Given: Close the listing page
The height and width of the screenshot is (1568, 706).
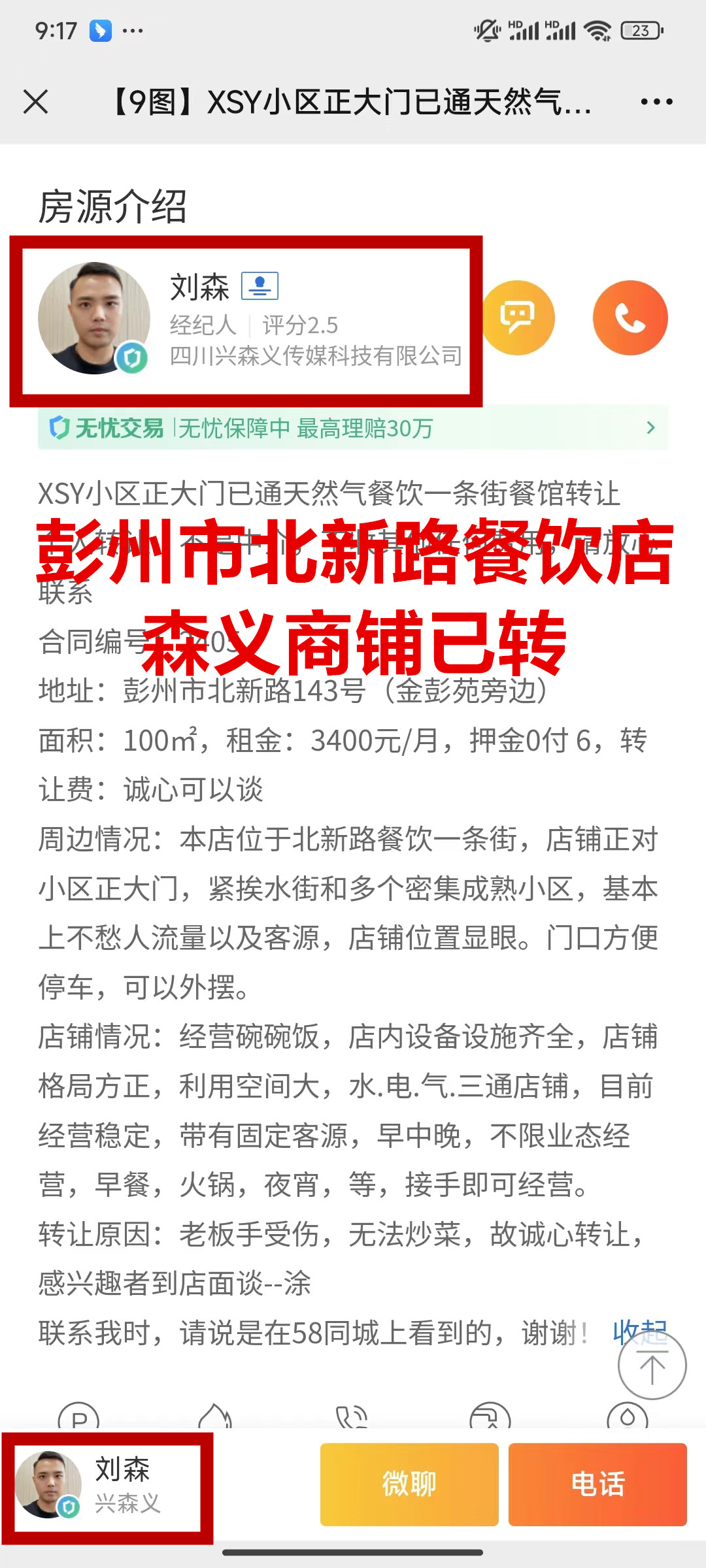Looking at the screenshot, I should pos(35,102).
